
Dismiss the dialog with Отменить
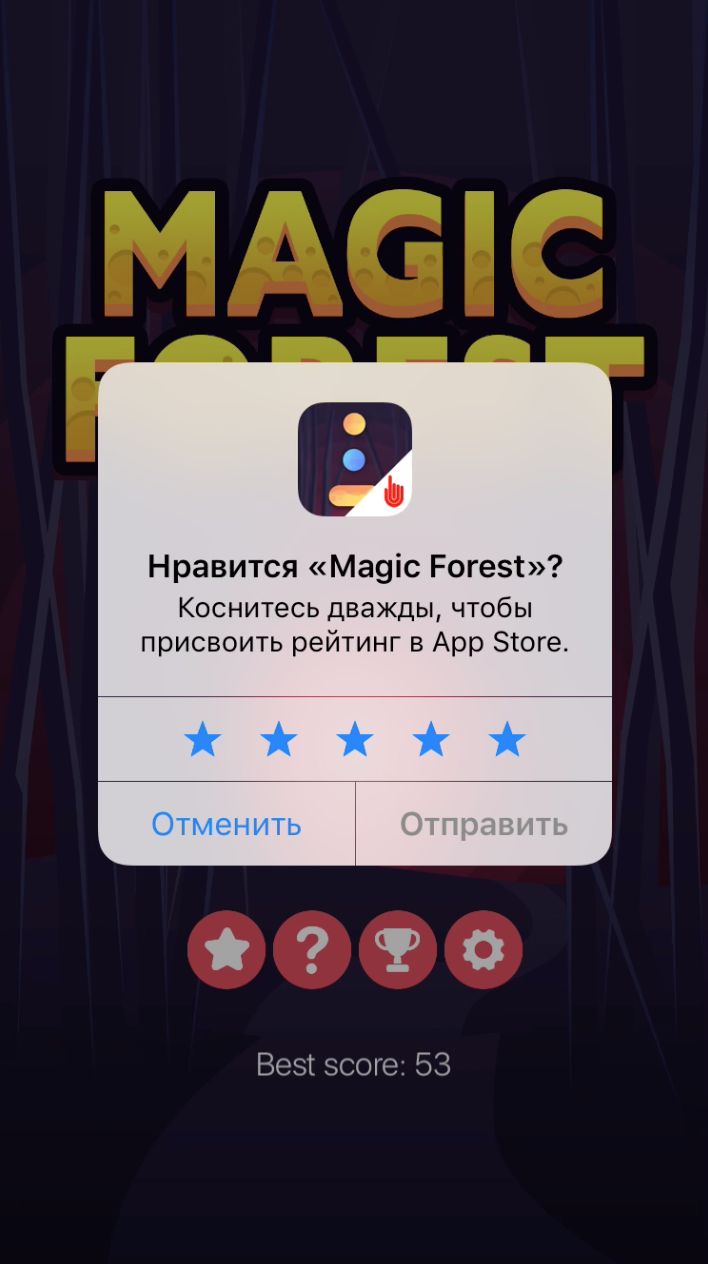click(x=226, y=824)
